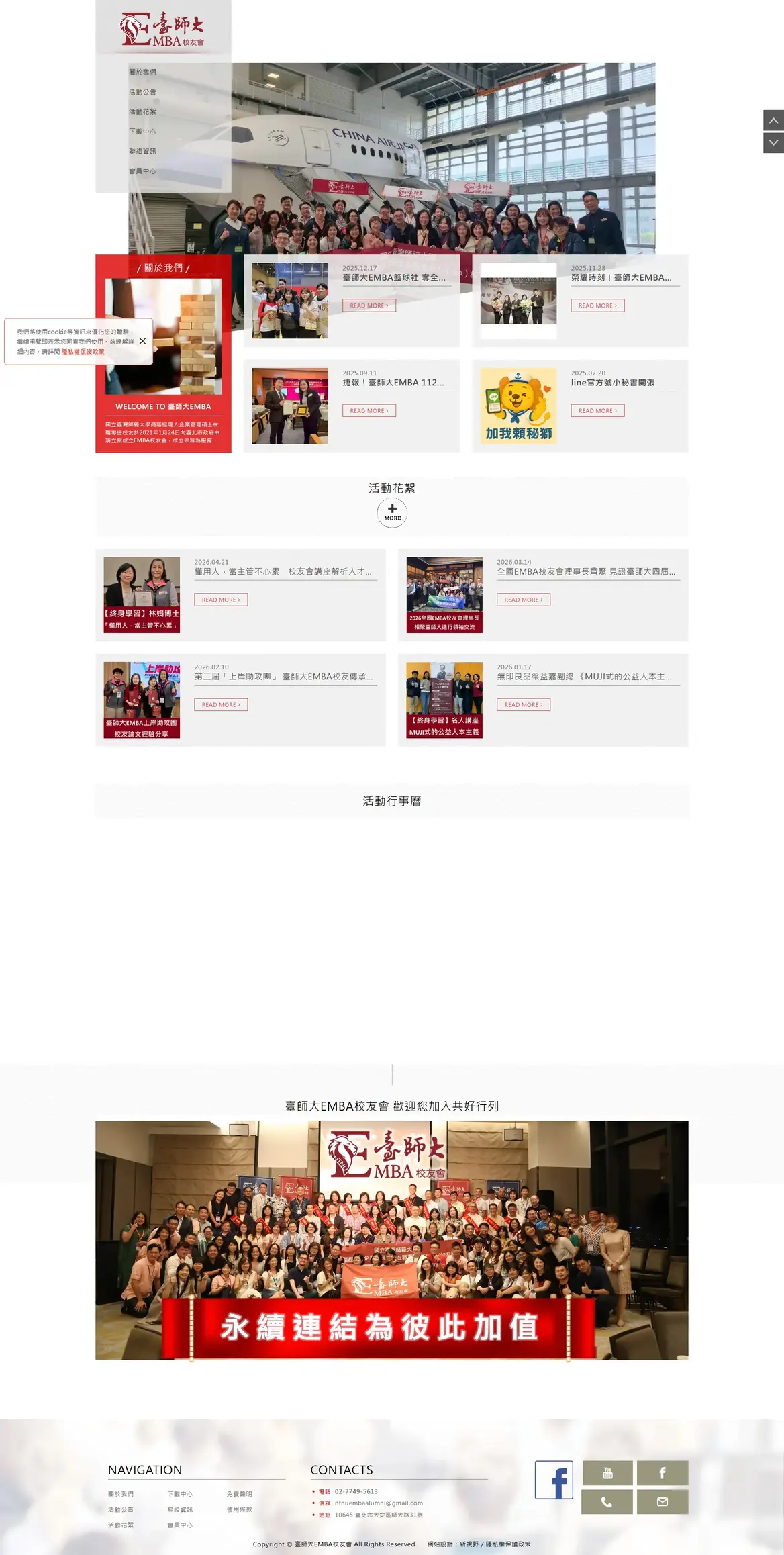Jump down with the down arrow button
784x1555 pixels.
(x=773, y=142)
